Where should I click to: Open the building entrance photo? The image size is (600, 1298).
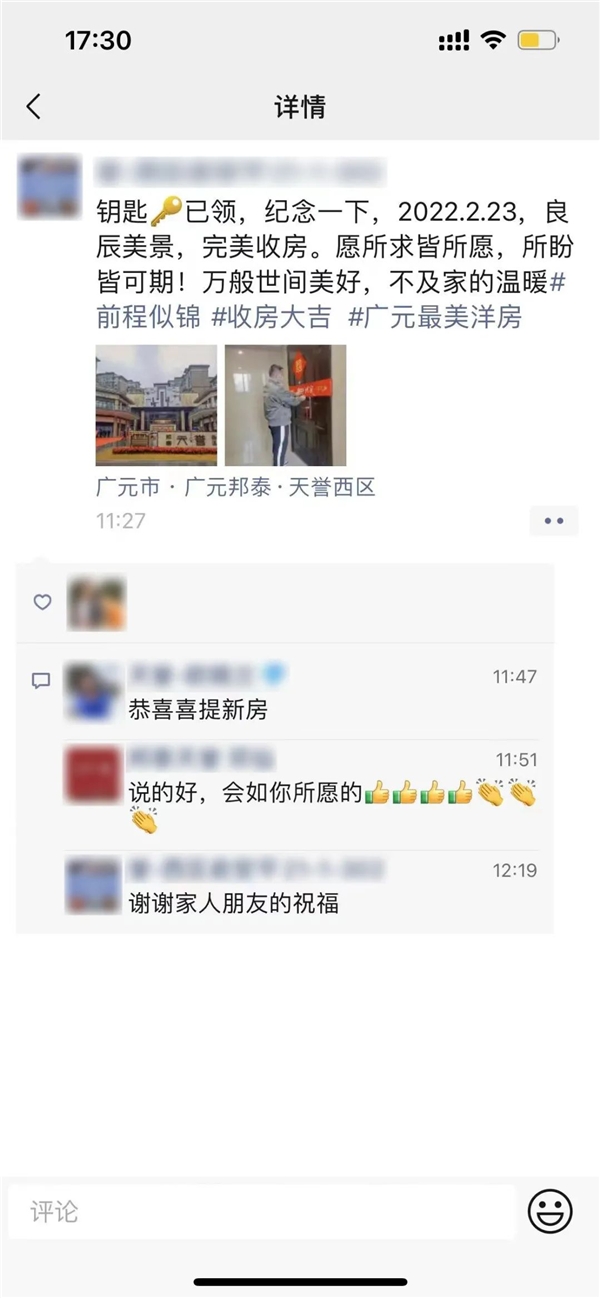pos(156,405)
